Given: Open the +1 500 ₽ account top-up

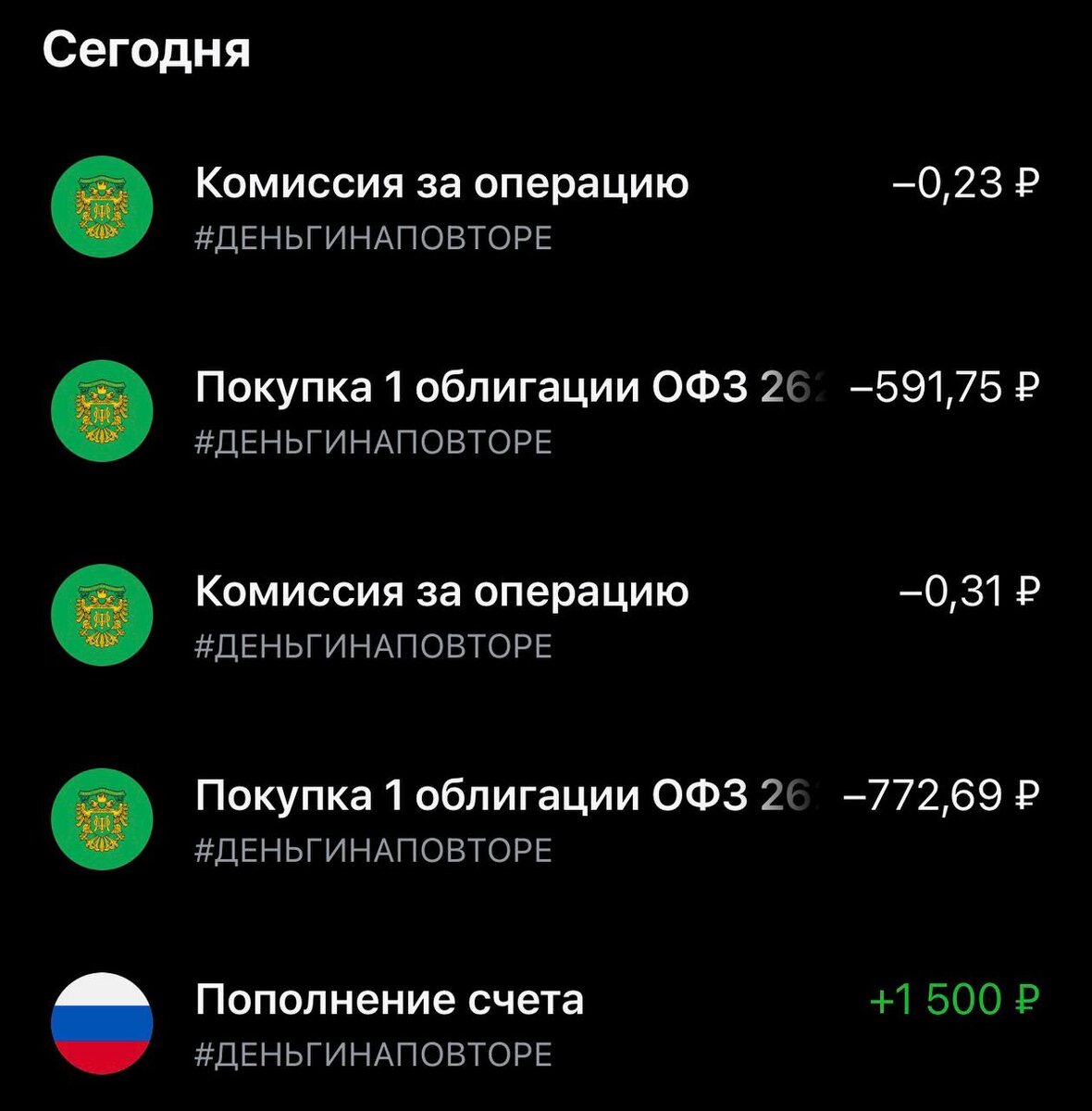Looking at the screenshot, I should point(391,1022).
